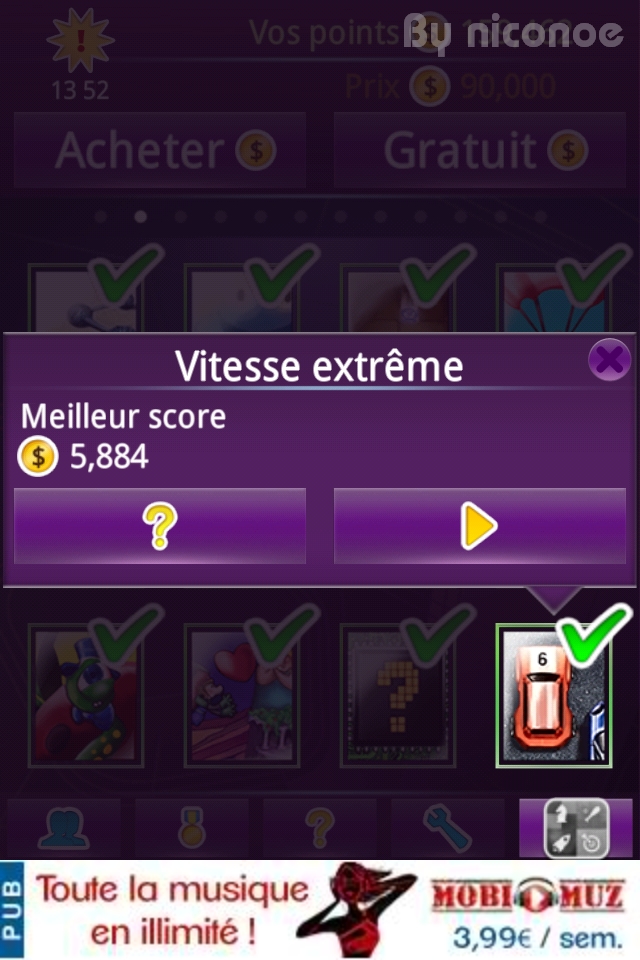The width and height of the screenshot is (640, 960).
Task: Tap the Acheter button
Action: 160,150
